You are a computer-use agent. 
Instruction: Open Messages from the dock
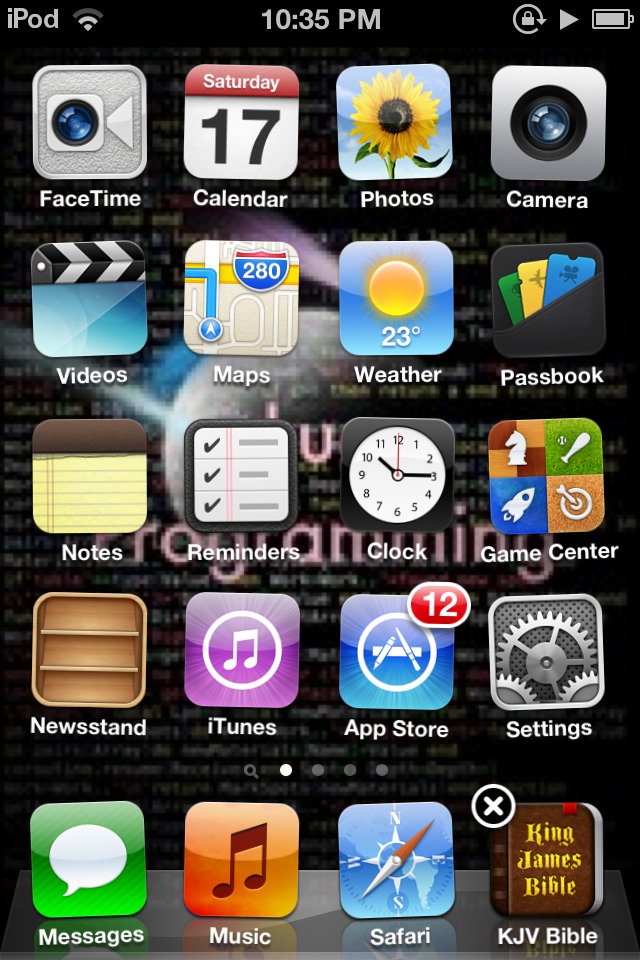[x=90, y=860]
